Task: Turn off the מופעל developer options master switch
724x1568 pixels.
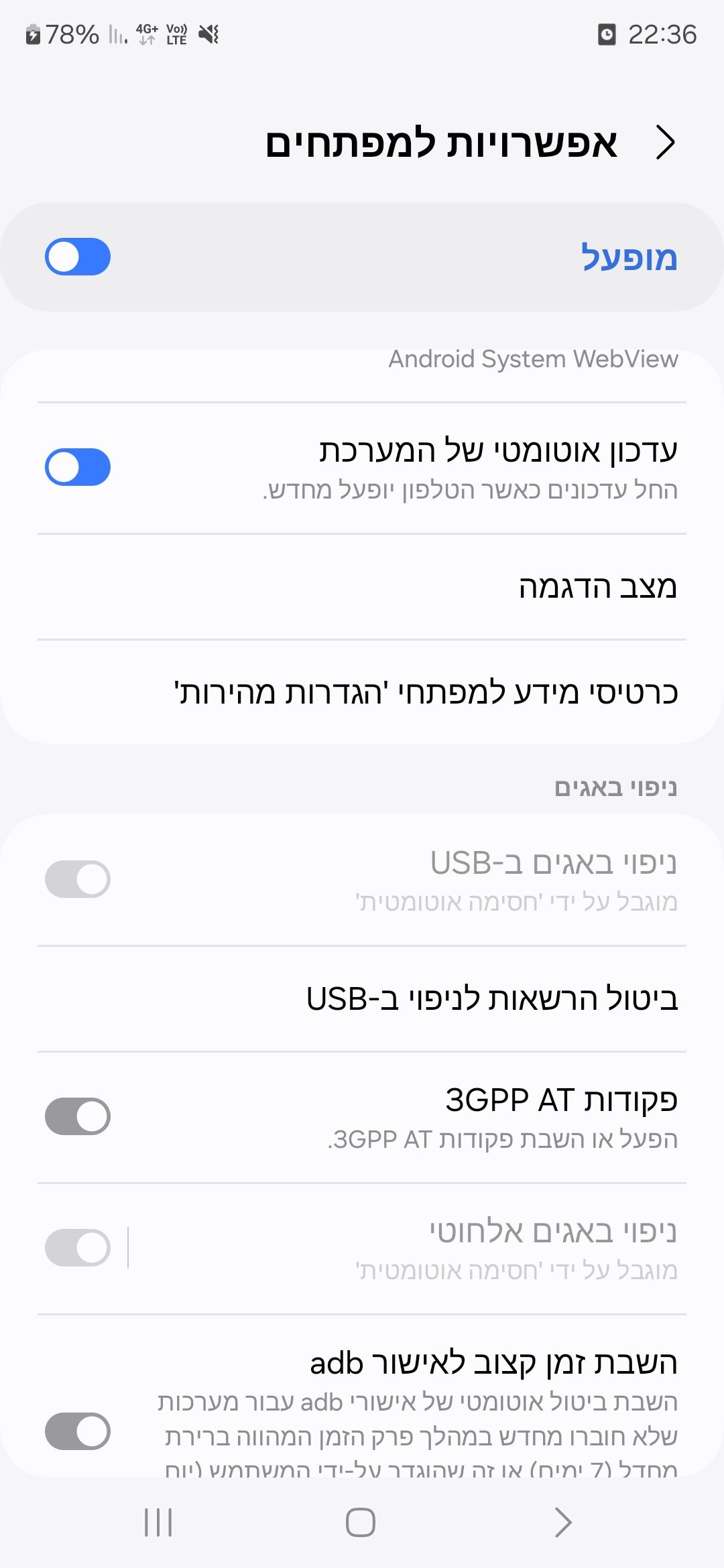Action: (77, 257)
